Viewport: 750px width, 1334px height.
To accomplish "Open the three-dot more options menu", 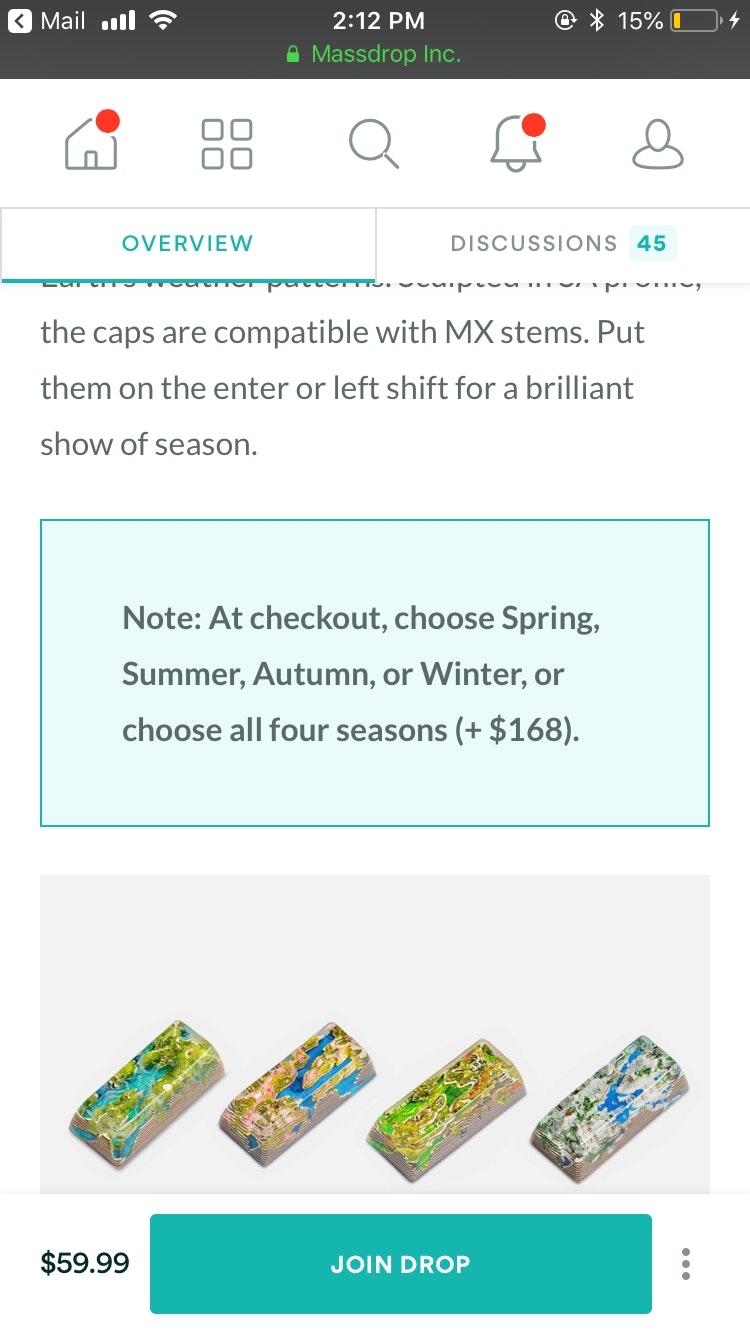I will point(685,1264).
